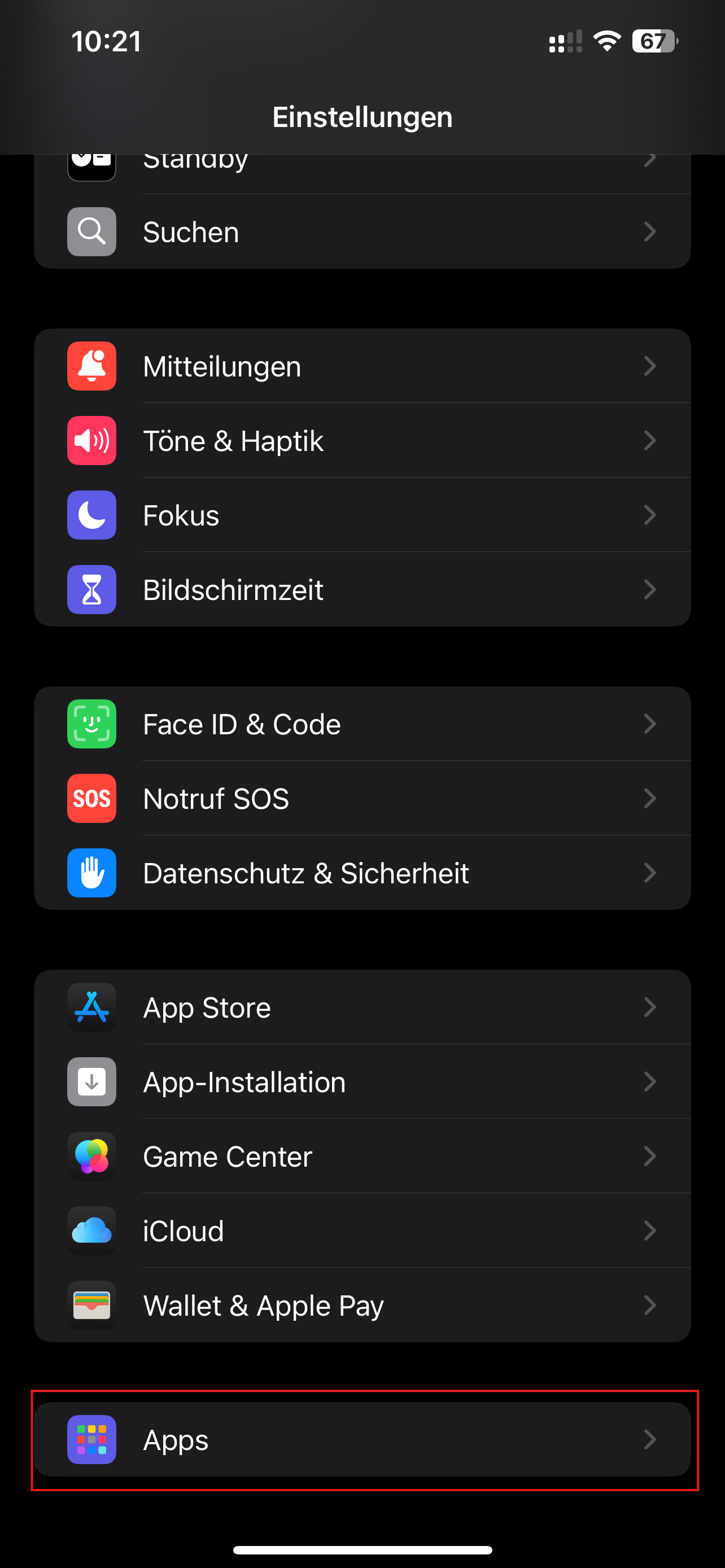Open the Apps row
Viewport: 725px width, 1568px height.
coord(362,1439)
